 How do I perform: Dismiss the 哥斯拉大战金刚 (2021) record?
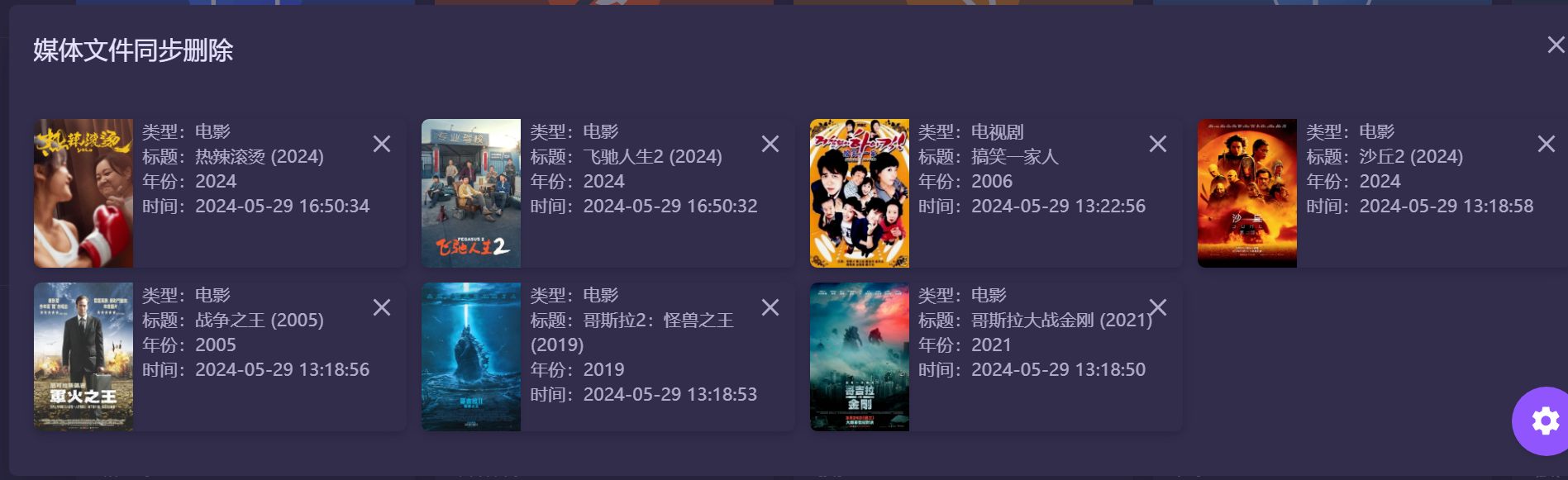pos(1158,307)
